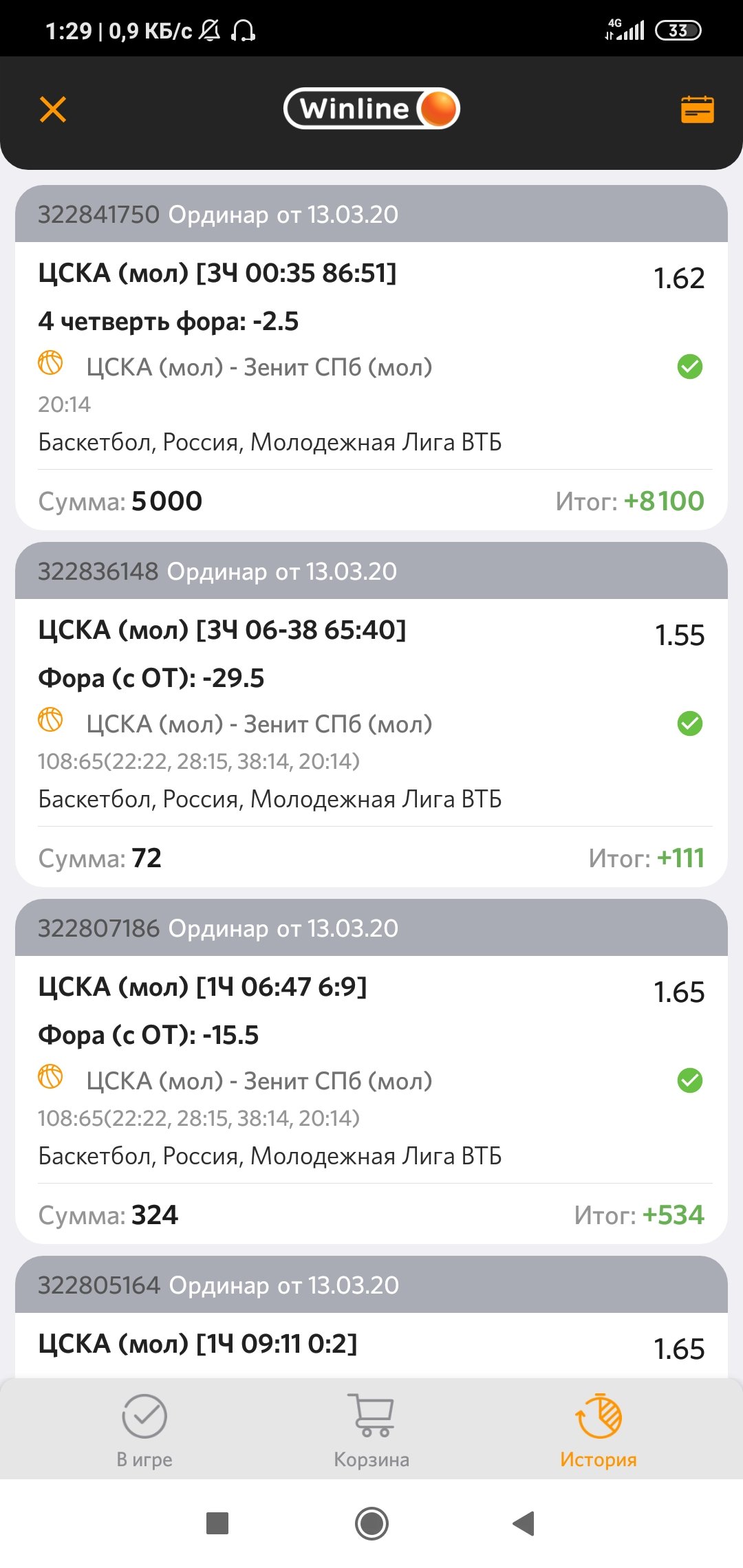Tap the system home button
743x1568 pixels.
[x=371, y=1523]
